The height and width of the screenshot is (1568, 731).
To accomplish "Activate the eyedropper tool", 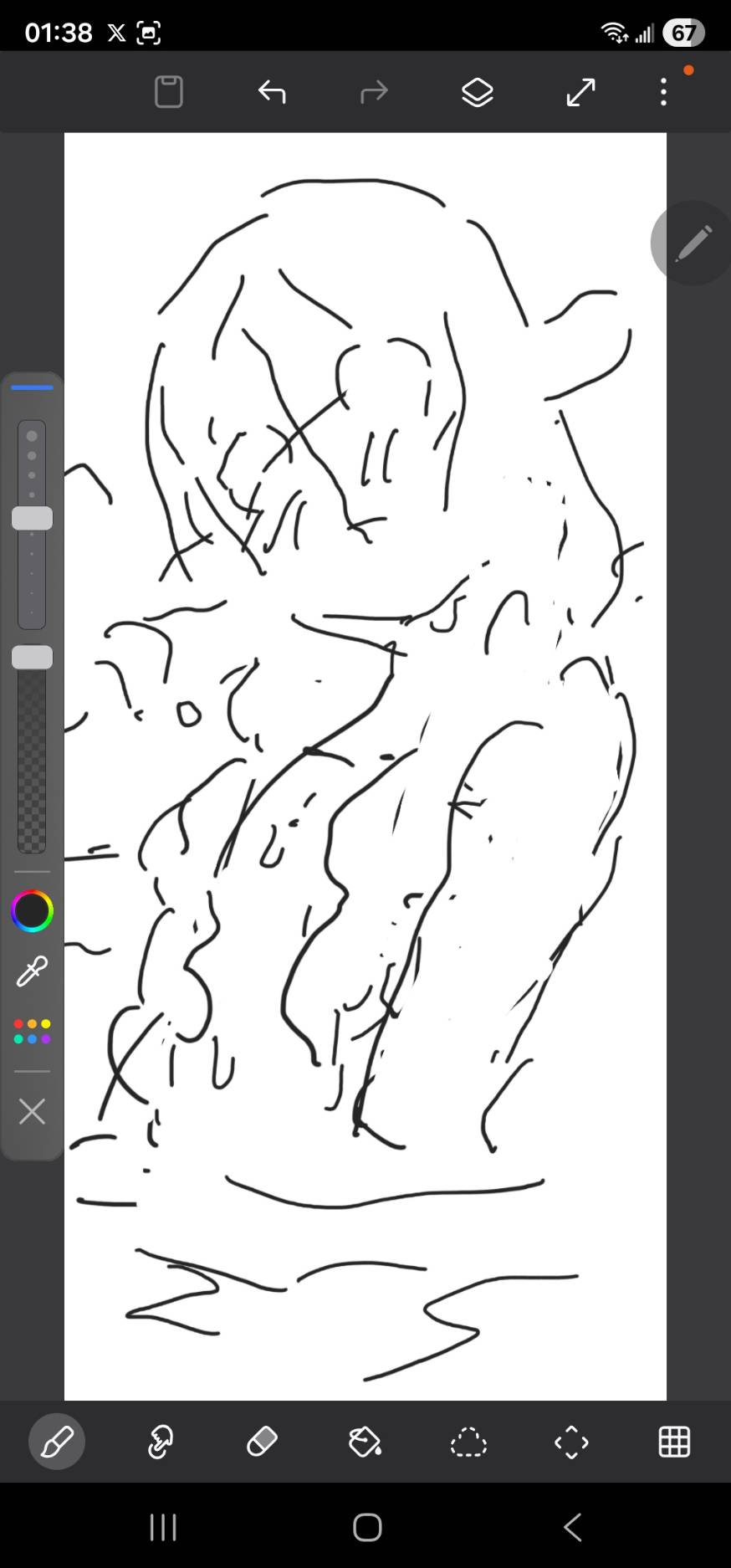I will click(x=32, y=971).
